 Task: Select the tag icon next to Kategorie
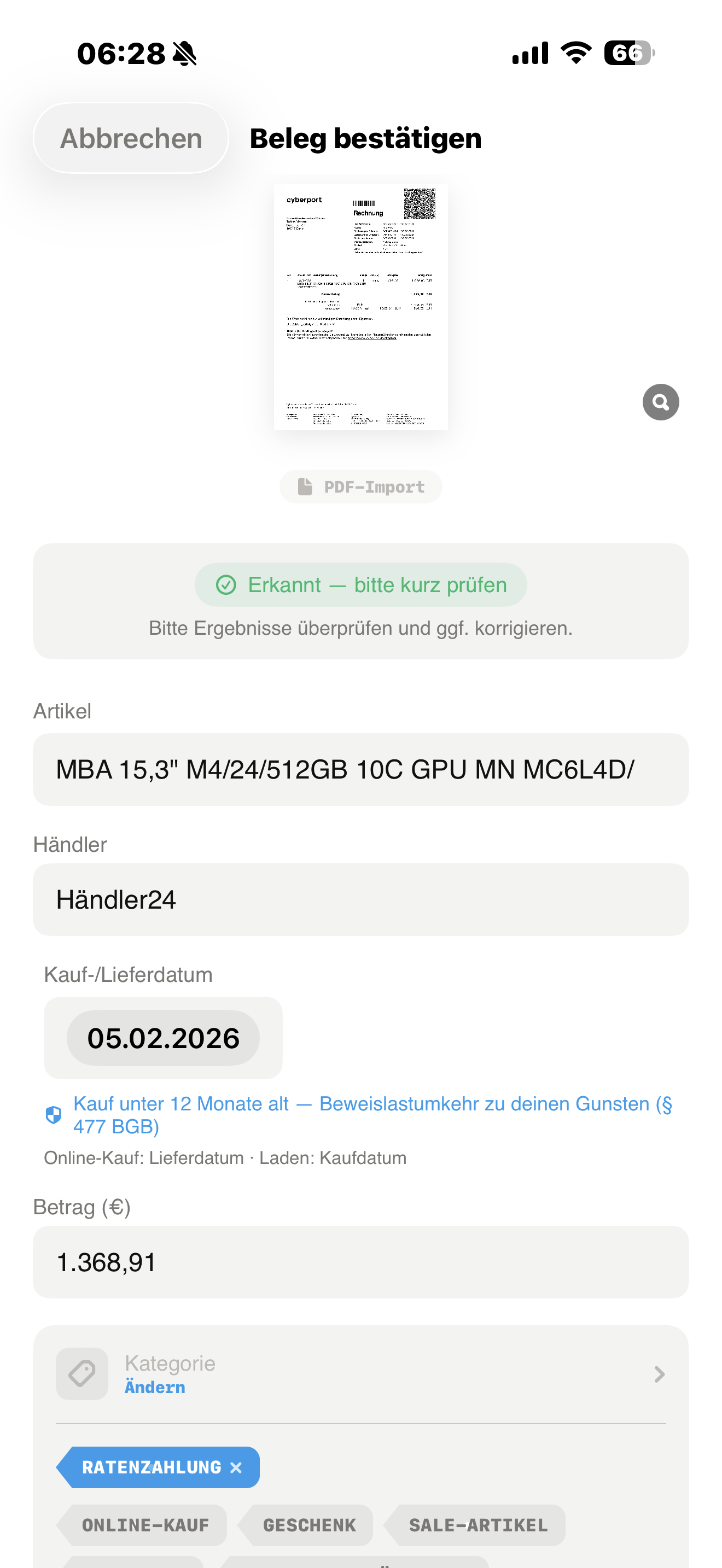(82, 1374)
